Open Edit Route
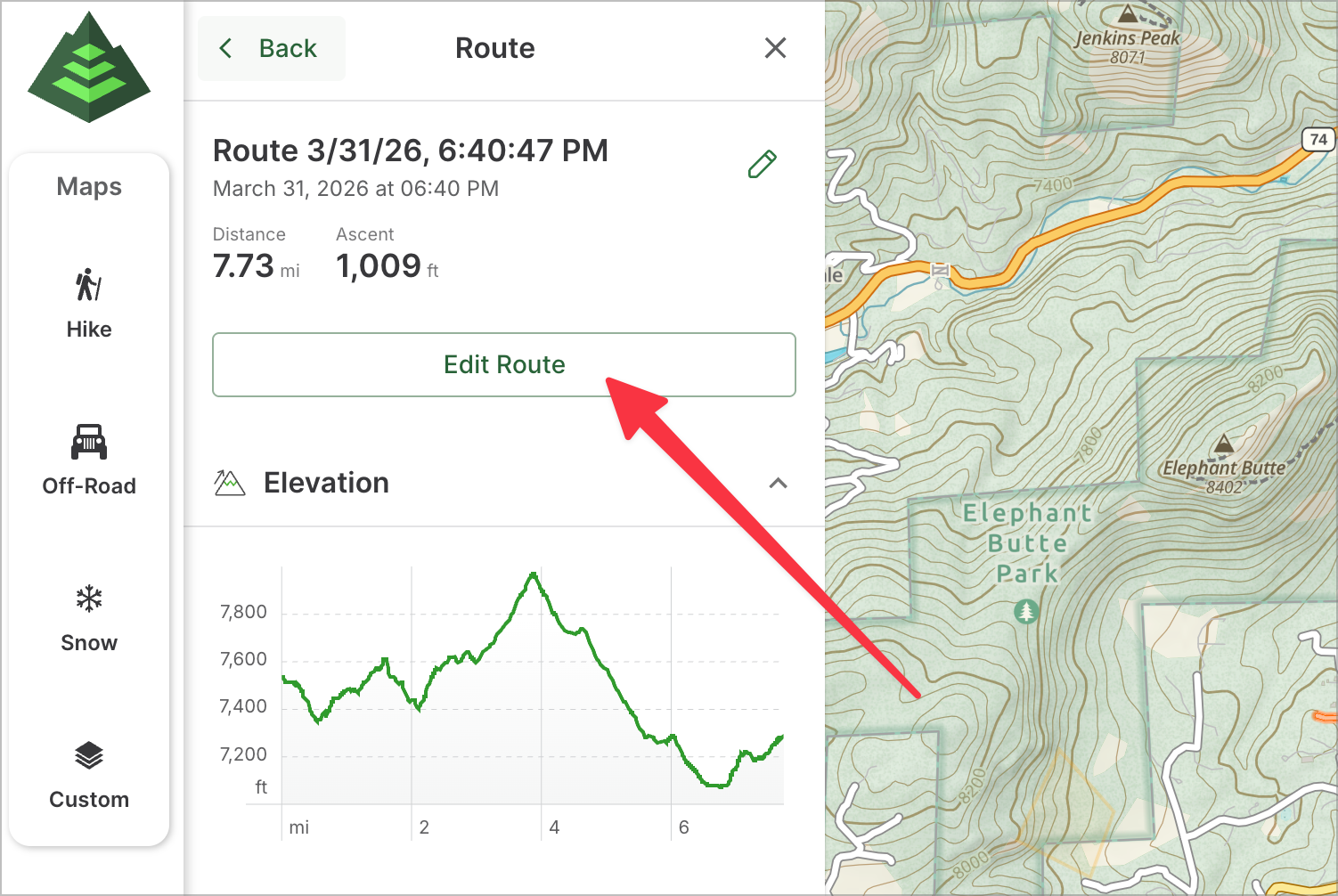Image resolution: width=1338 pixels, height=896 pixels. tap(504, 364)
